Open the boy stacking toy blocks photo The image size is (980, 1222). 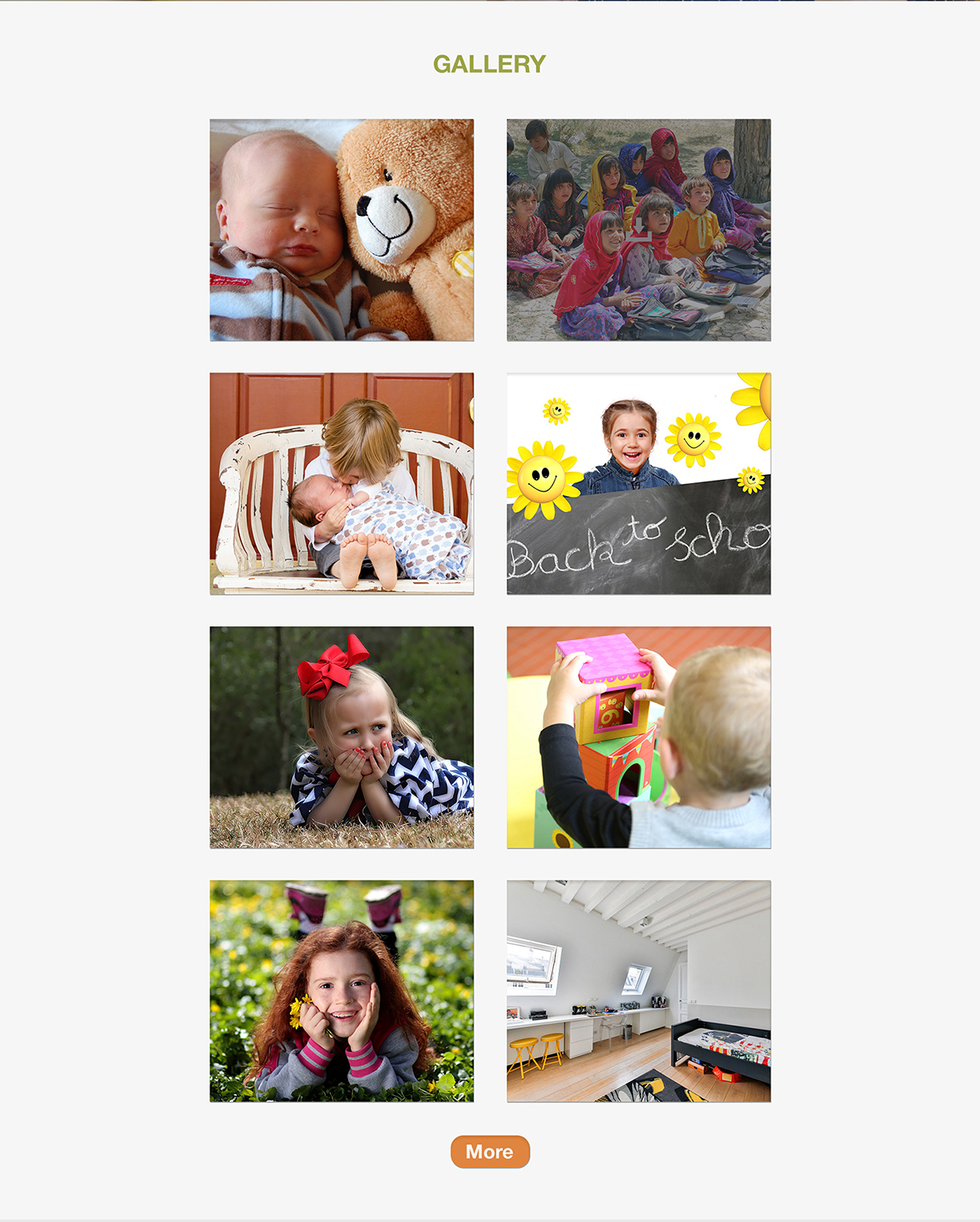[638, 736]
